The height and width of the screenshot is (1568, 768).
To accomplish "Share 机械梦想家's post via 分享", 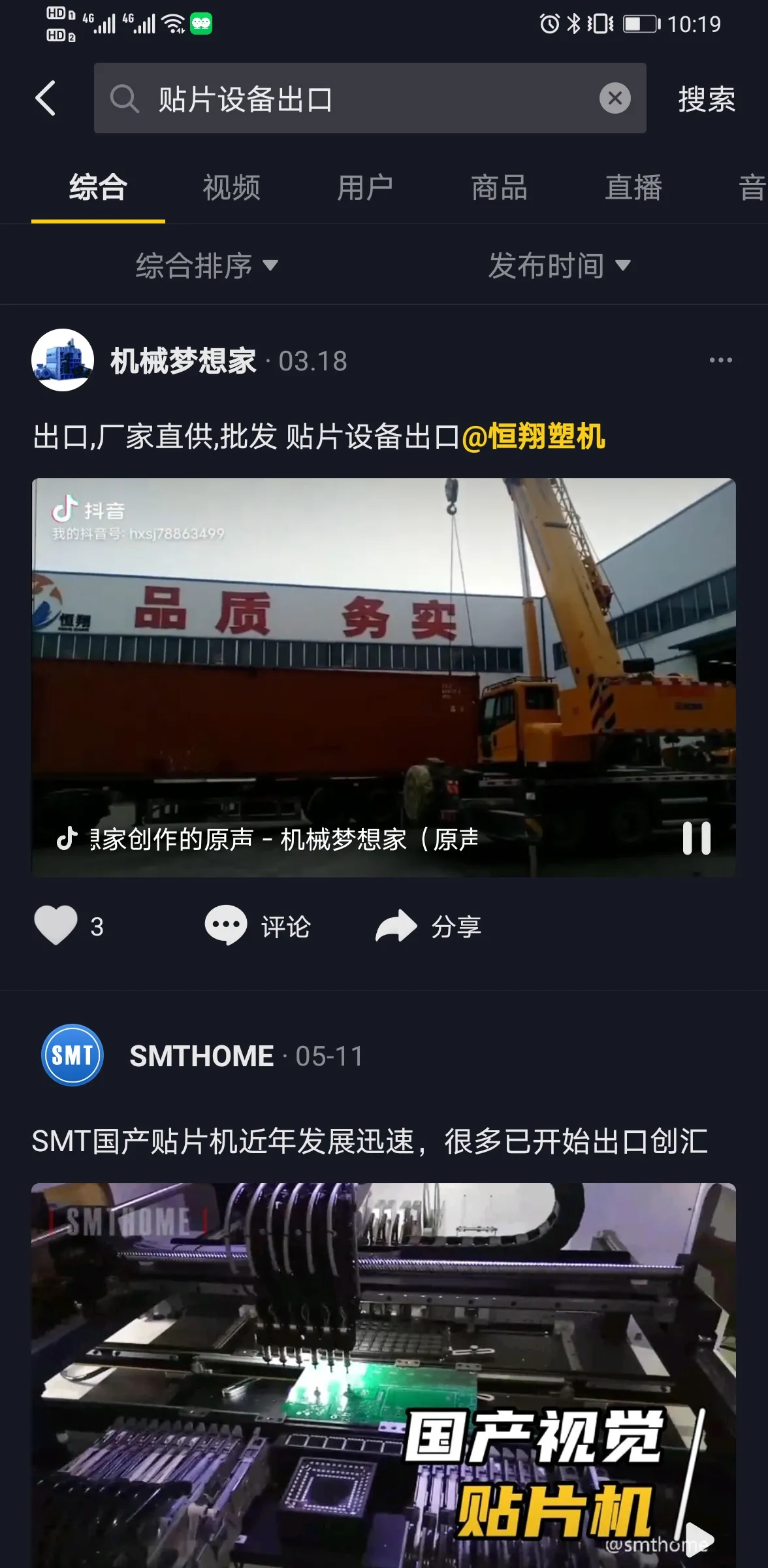I will point(428,926).
